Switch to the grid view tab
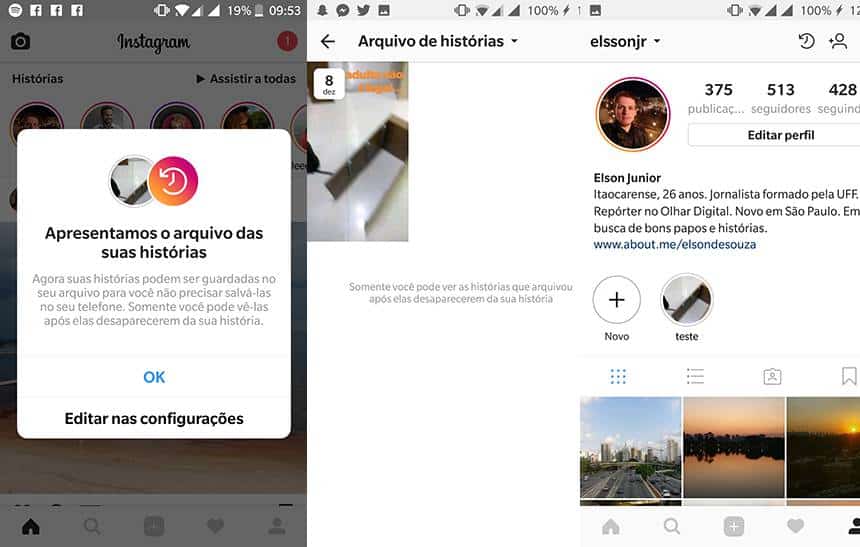 (618, 376)
